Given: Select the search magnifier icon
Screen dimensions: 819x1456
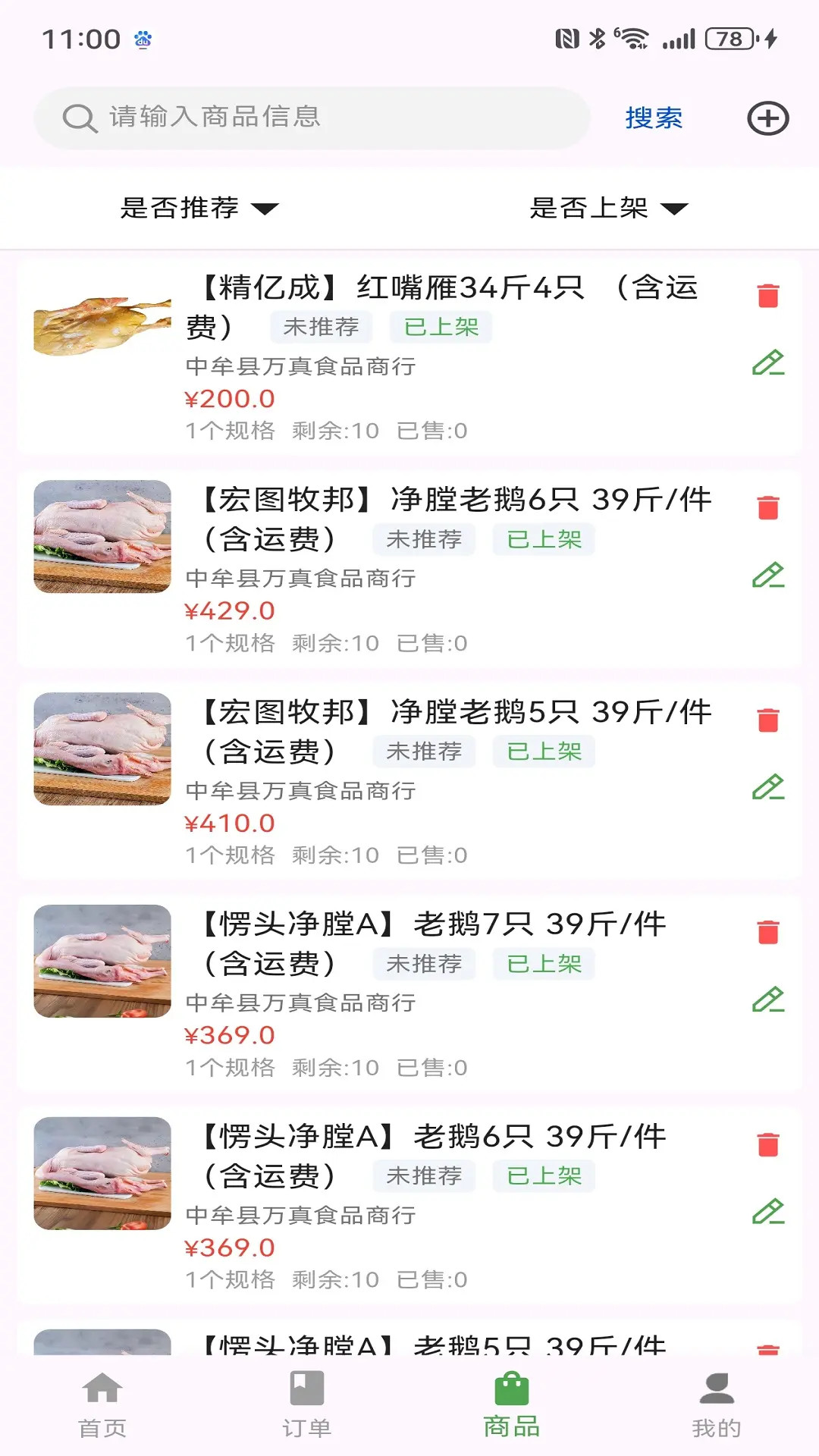Looking at the screenshot, I should pyautogui.click(x=78, y=118).
